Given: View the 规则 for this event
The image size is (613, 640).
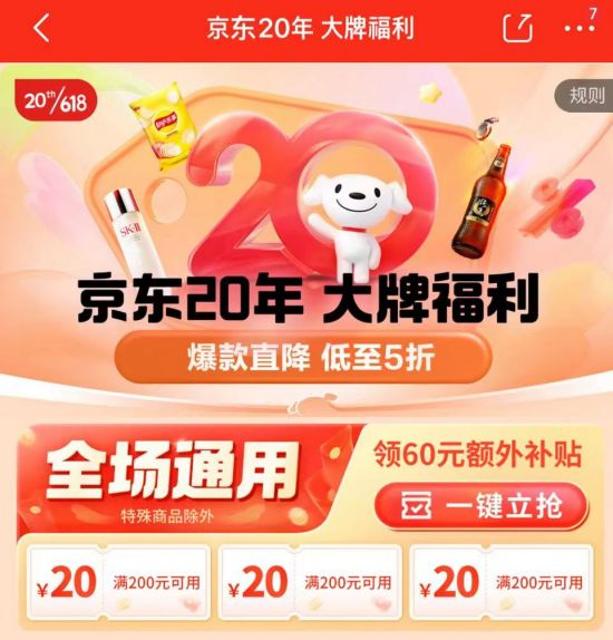Looking at the screenshot, I should point(586,96).
